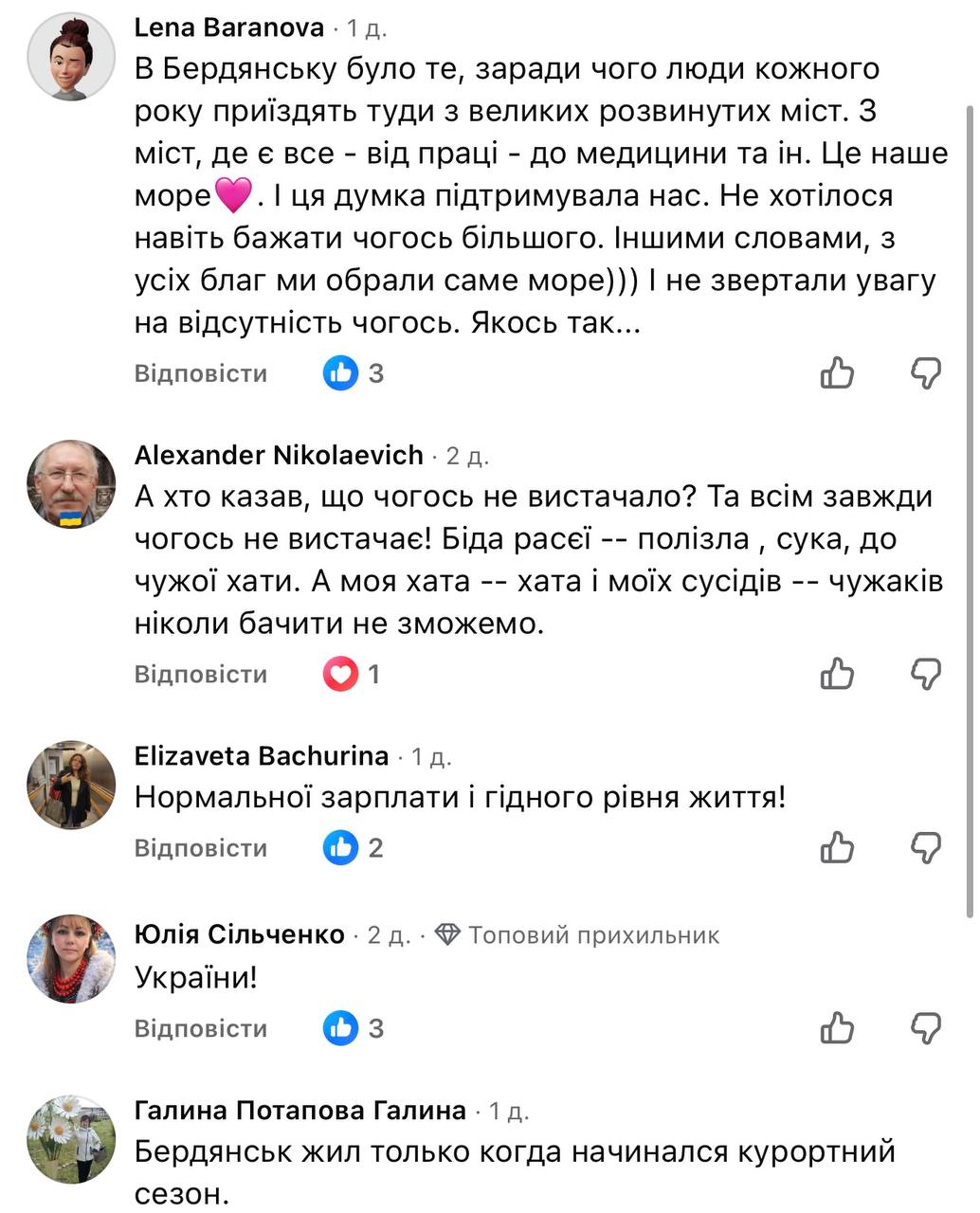
Task: Reply to Lena Baranova's comment
Action: 201,373
